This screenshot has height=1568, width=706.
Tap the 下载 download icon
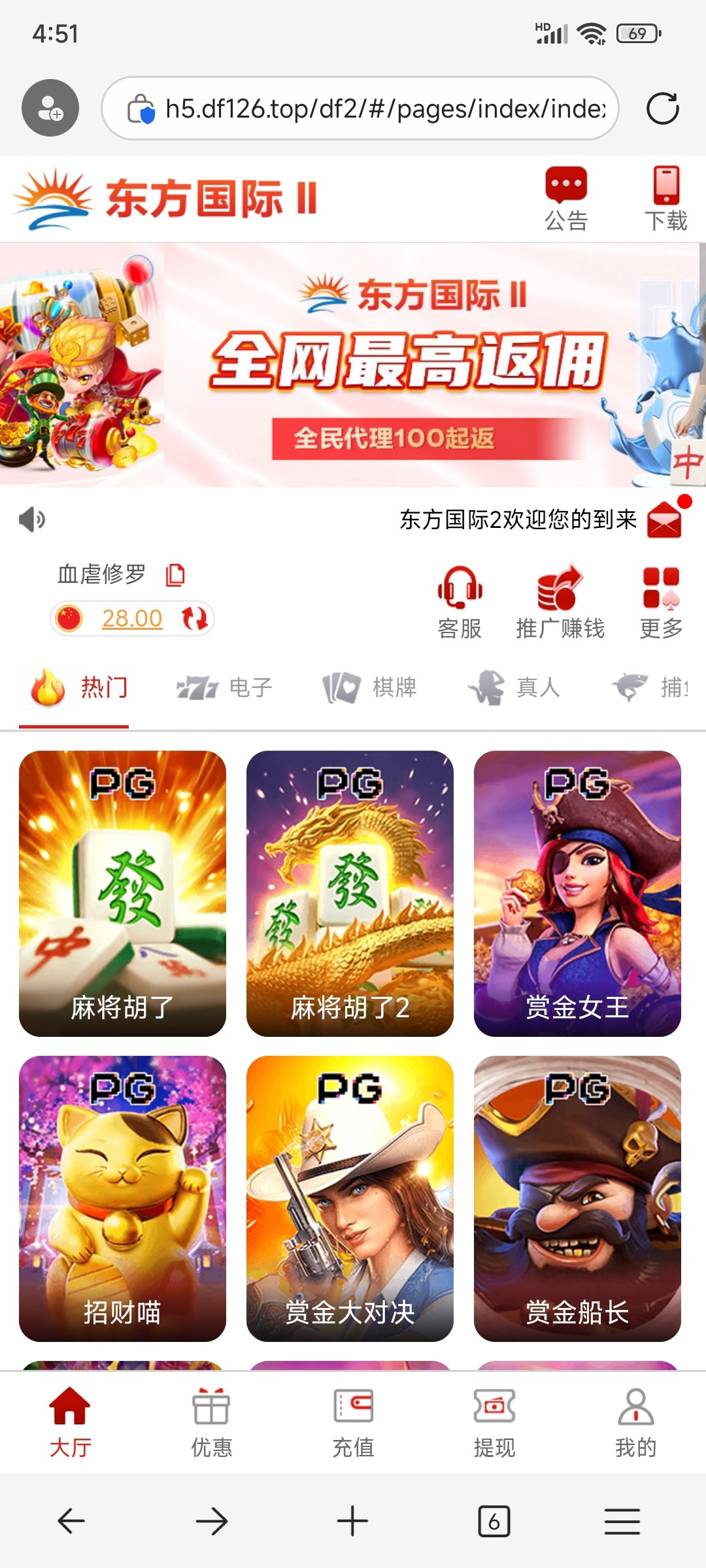[x=665, y=199]
